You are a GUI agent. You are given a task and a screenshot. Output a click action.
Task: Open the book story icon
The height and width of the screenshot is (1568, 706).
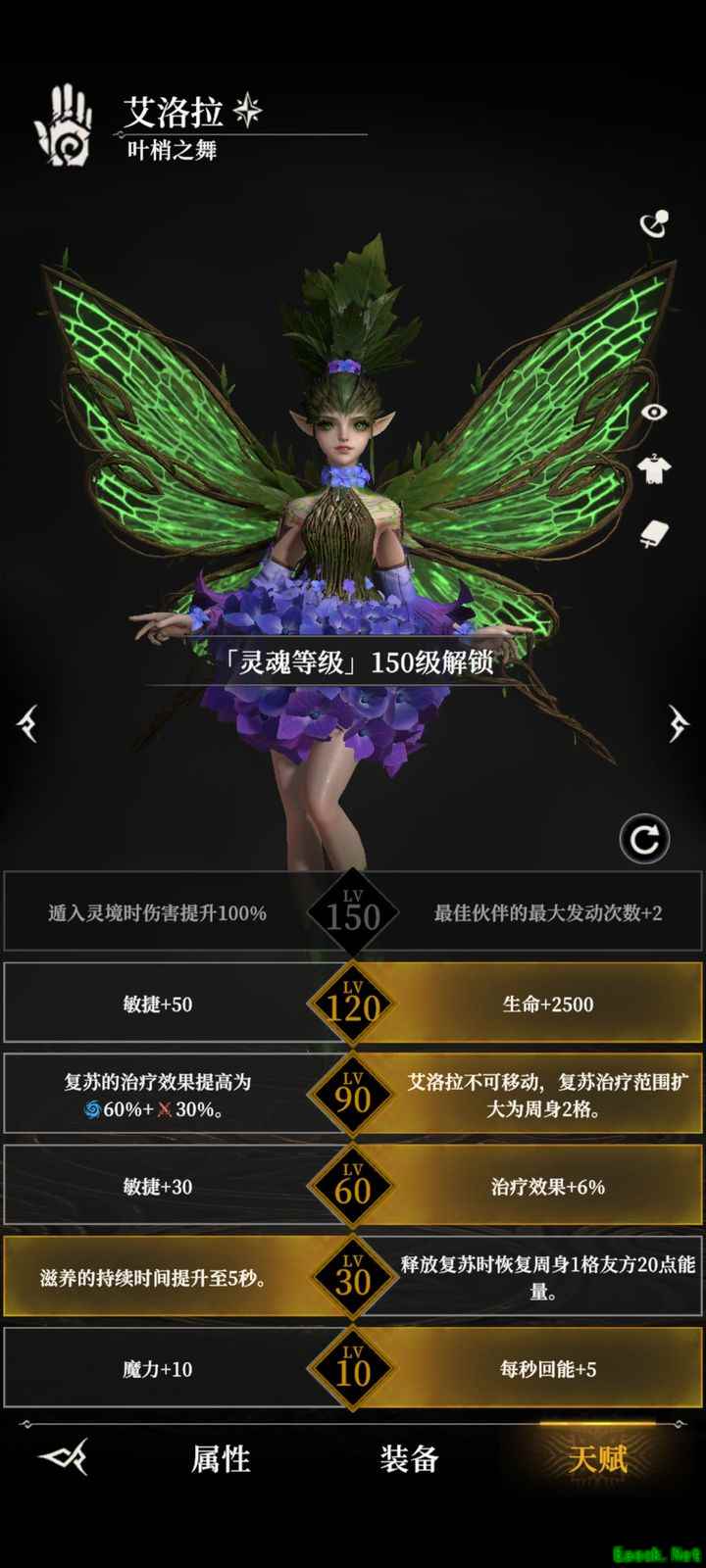654,533
